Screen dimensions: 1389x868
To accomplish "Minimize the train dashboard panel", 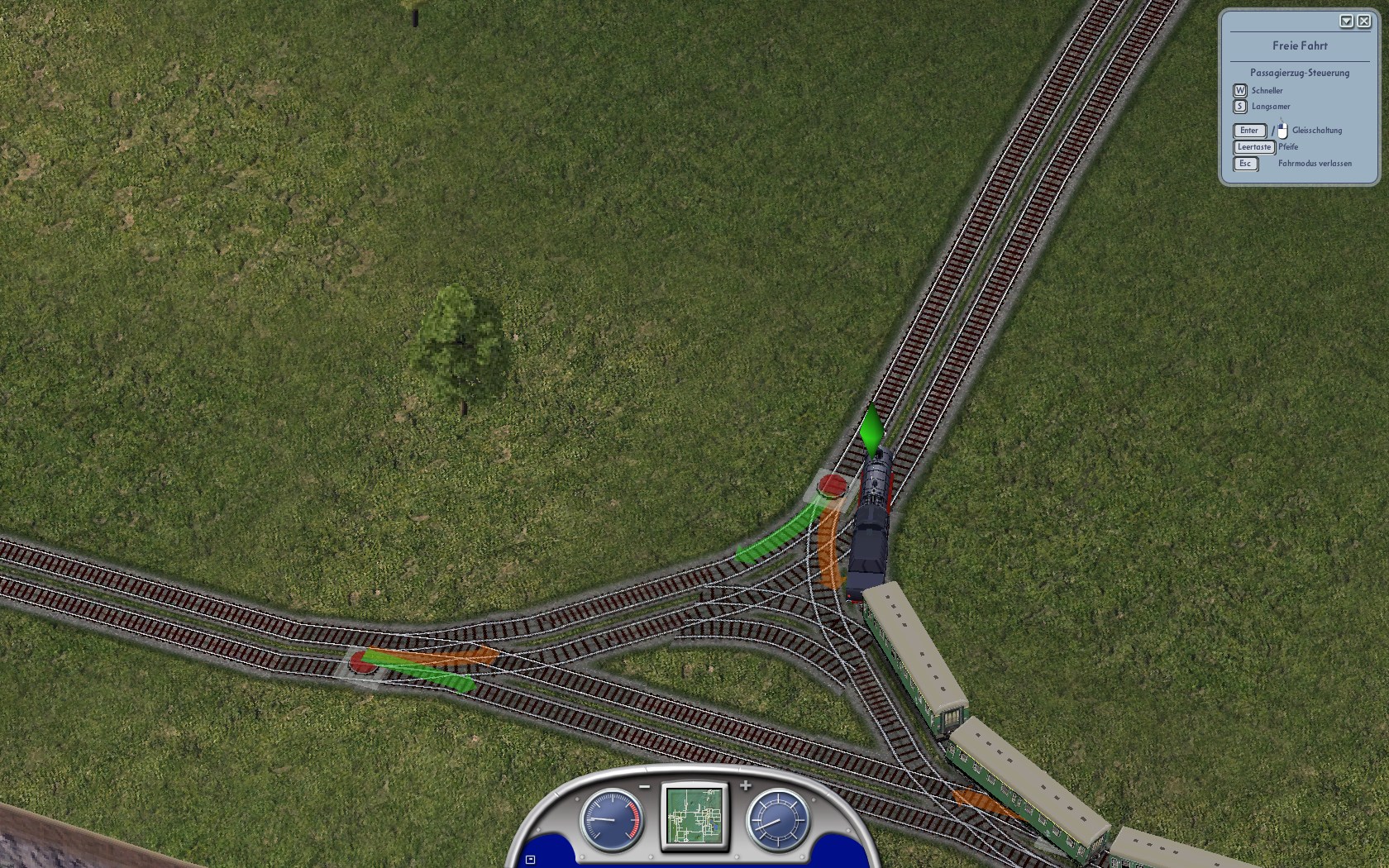I will (x=531, y=860).
